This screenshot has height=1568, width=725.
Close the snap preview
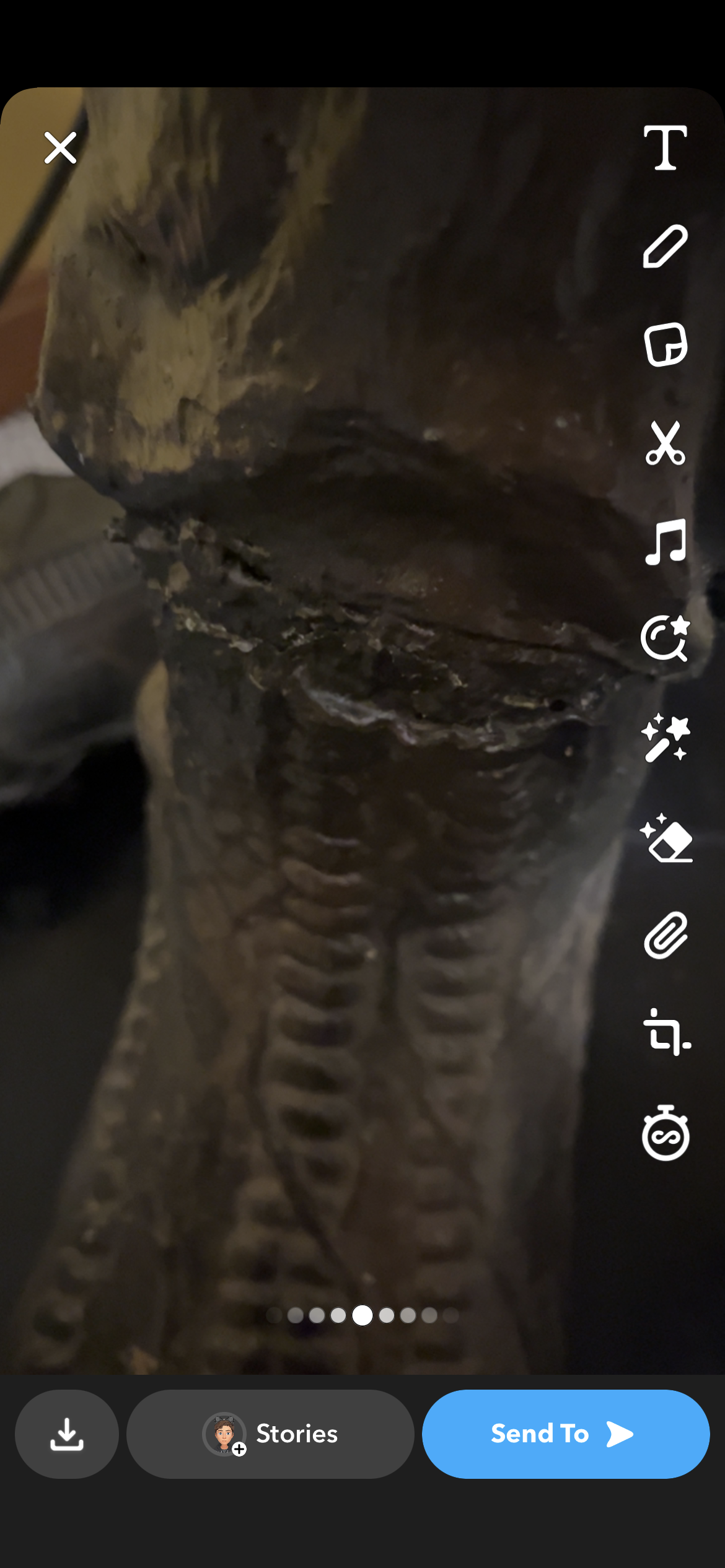pos(60,147)
